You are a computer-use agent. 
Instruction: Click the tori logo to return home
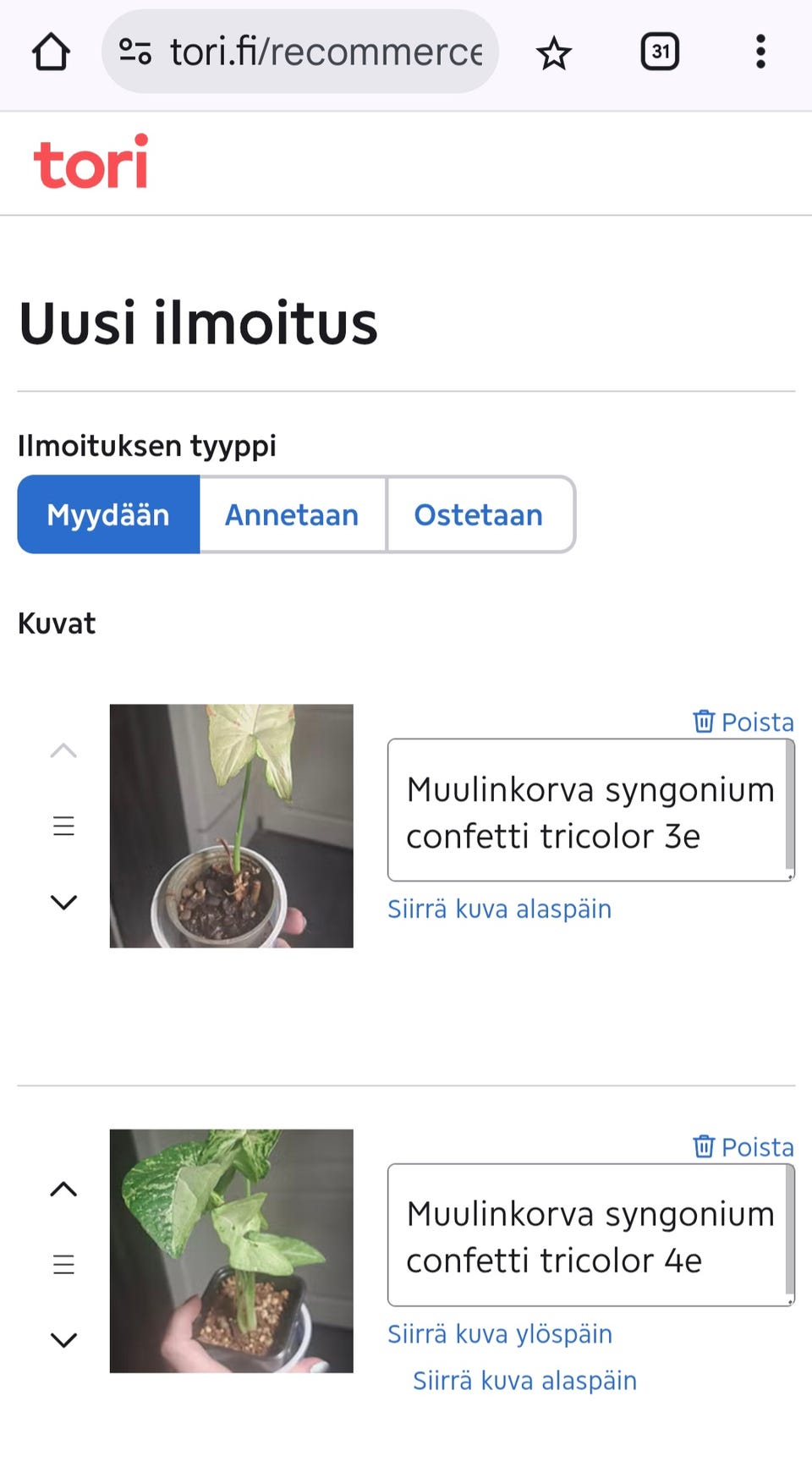(91, 161)
